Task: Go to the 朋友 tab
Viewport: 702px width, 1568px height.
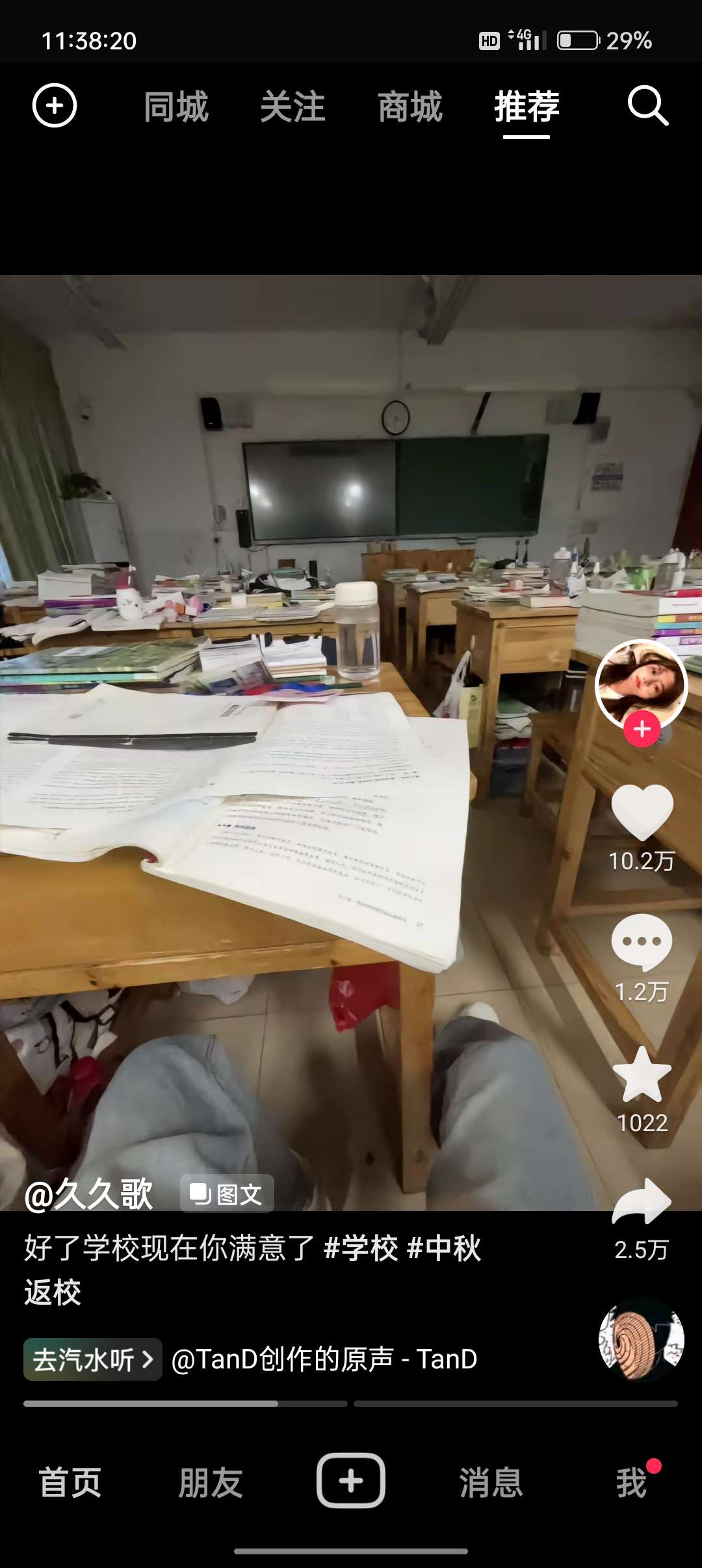Action: pyautogui.click(x=210, y=1483)
